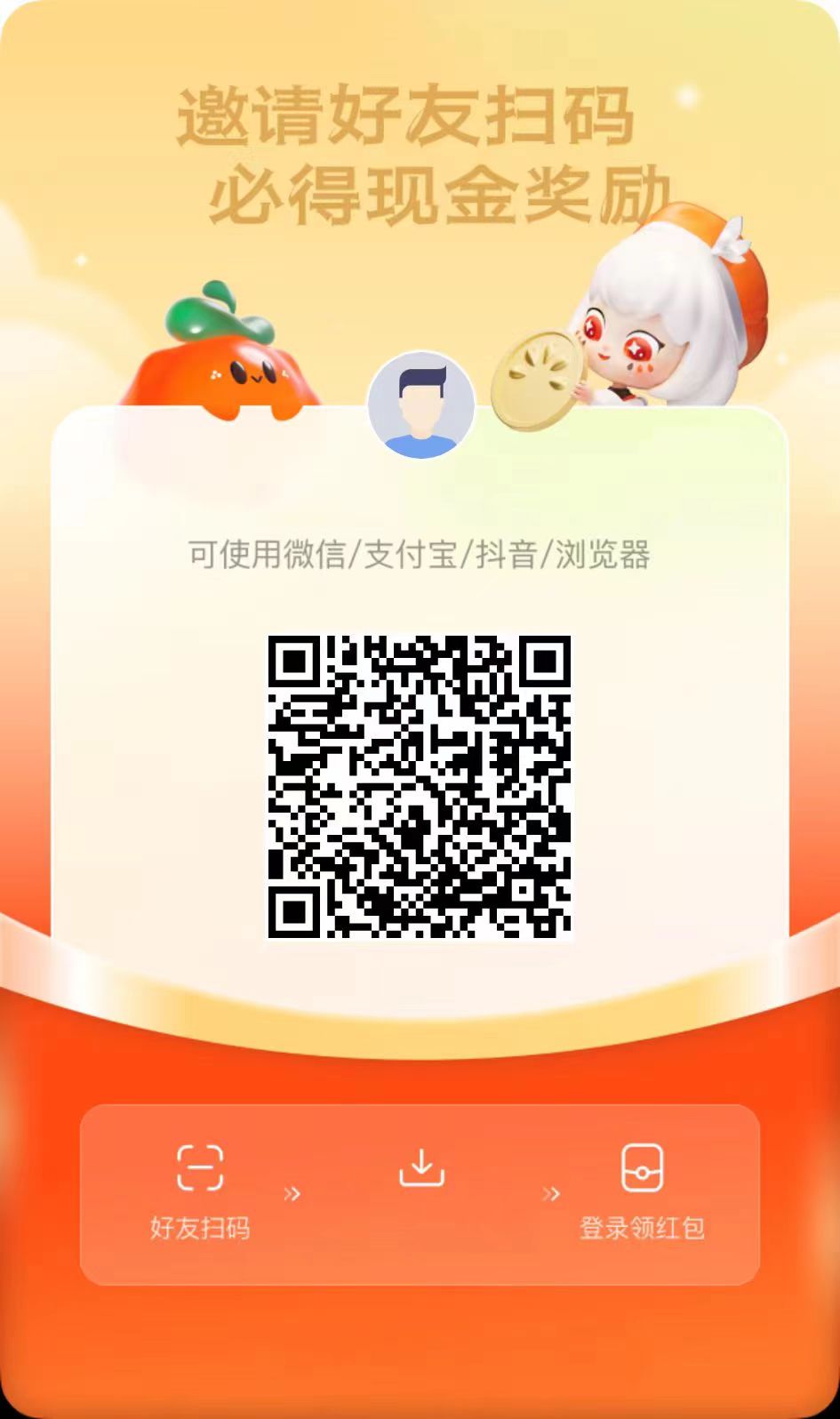Screen dimensions: 840x1419
Task: Click the frame corners of the scan icon
Action: (x=201, y=1167)
